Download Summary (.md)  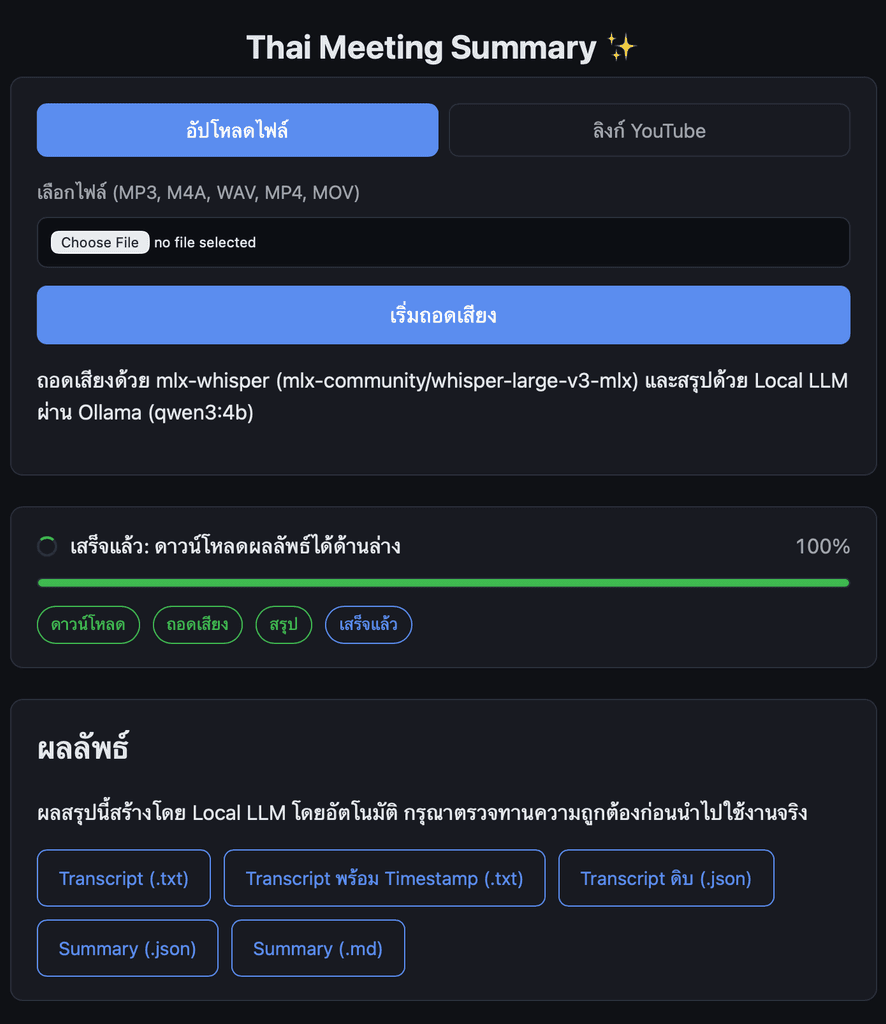[x=318, y=948]
